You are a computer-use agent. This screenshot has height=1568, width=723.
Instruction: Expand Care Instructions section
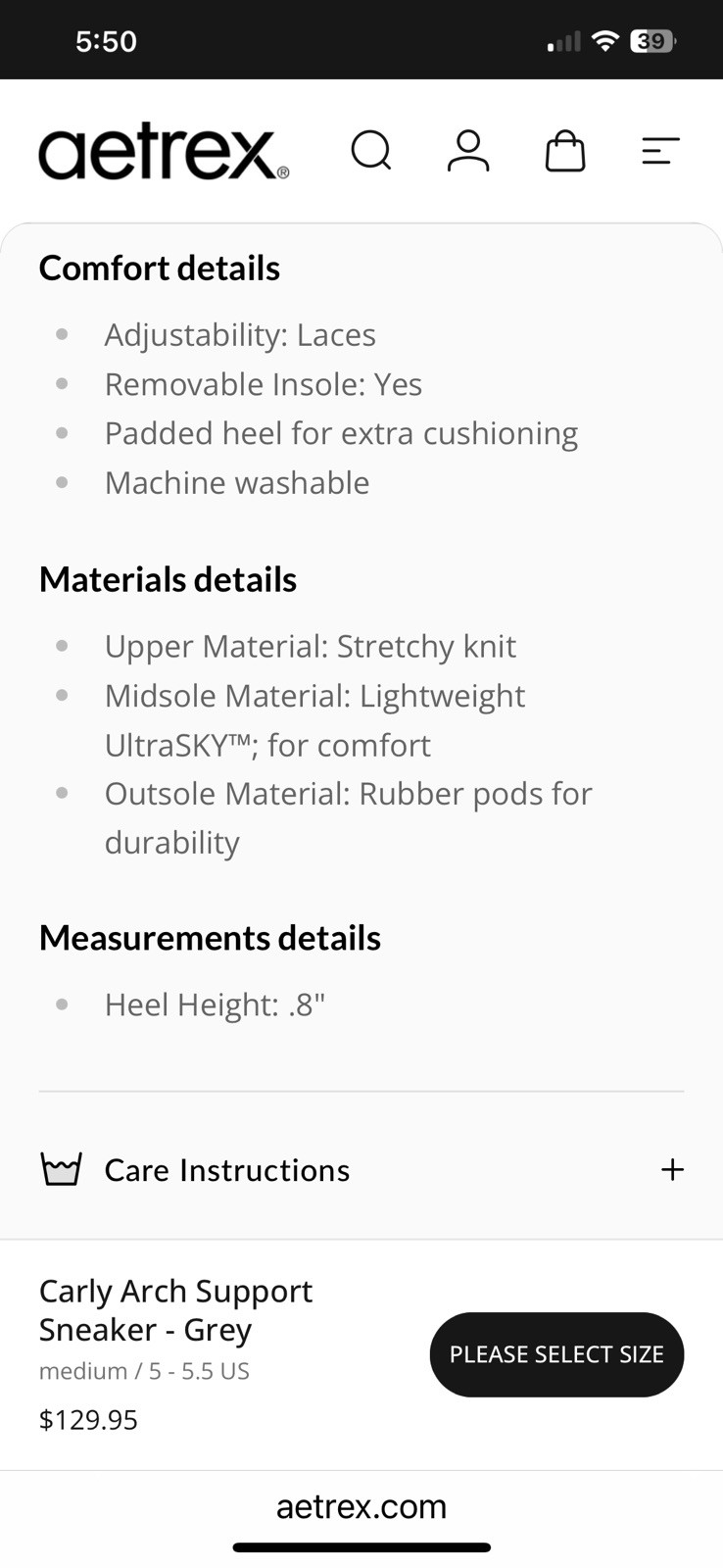672,1169
